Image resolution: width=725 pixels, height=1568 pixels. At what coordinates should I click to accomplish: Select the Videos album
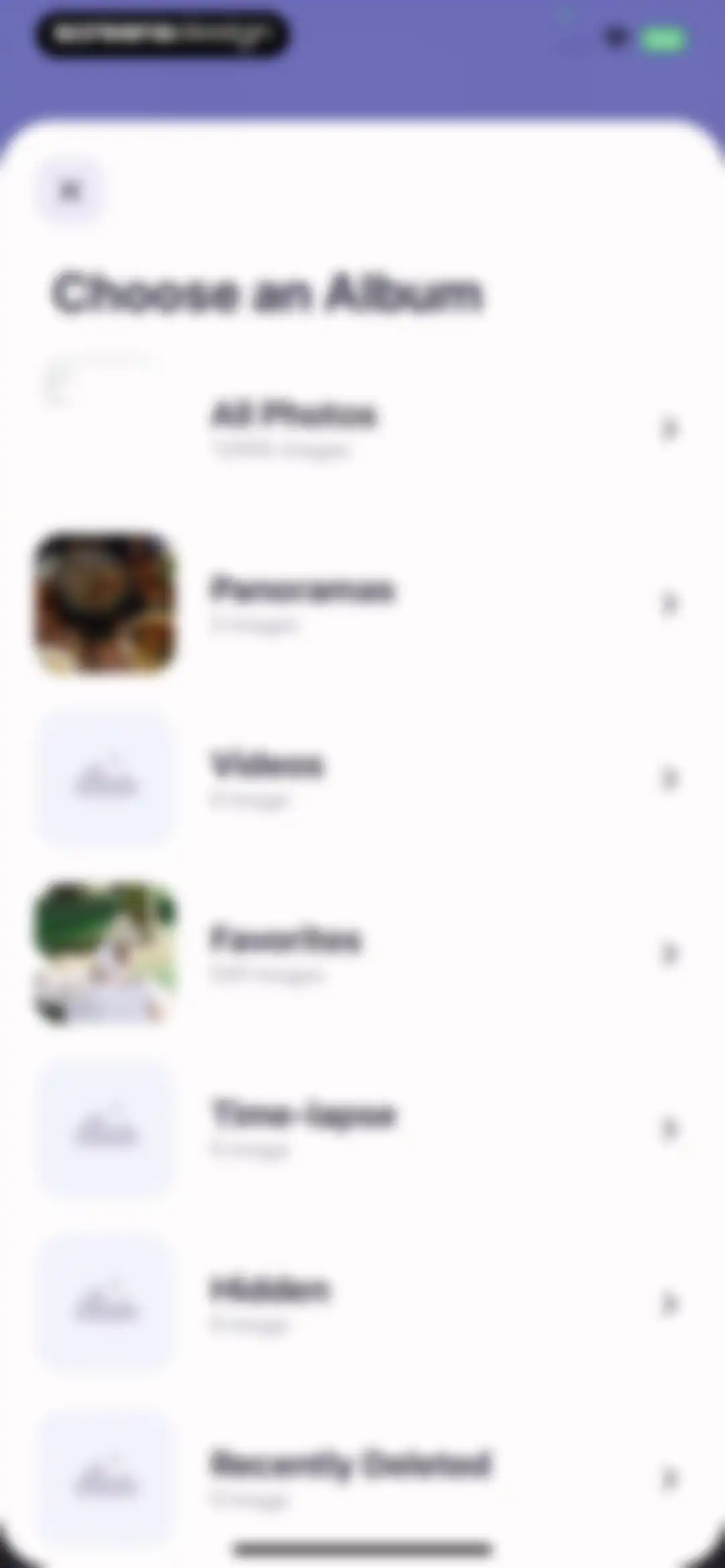(x=362, y=779)
